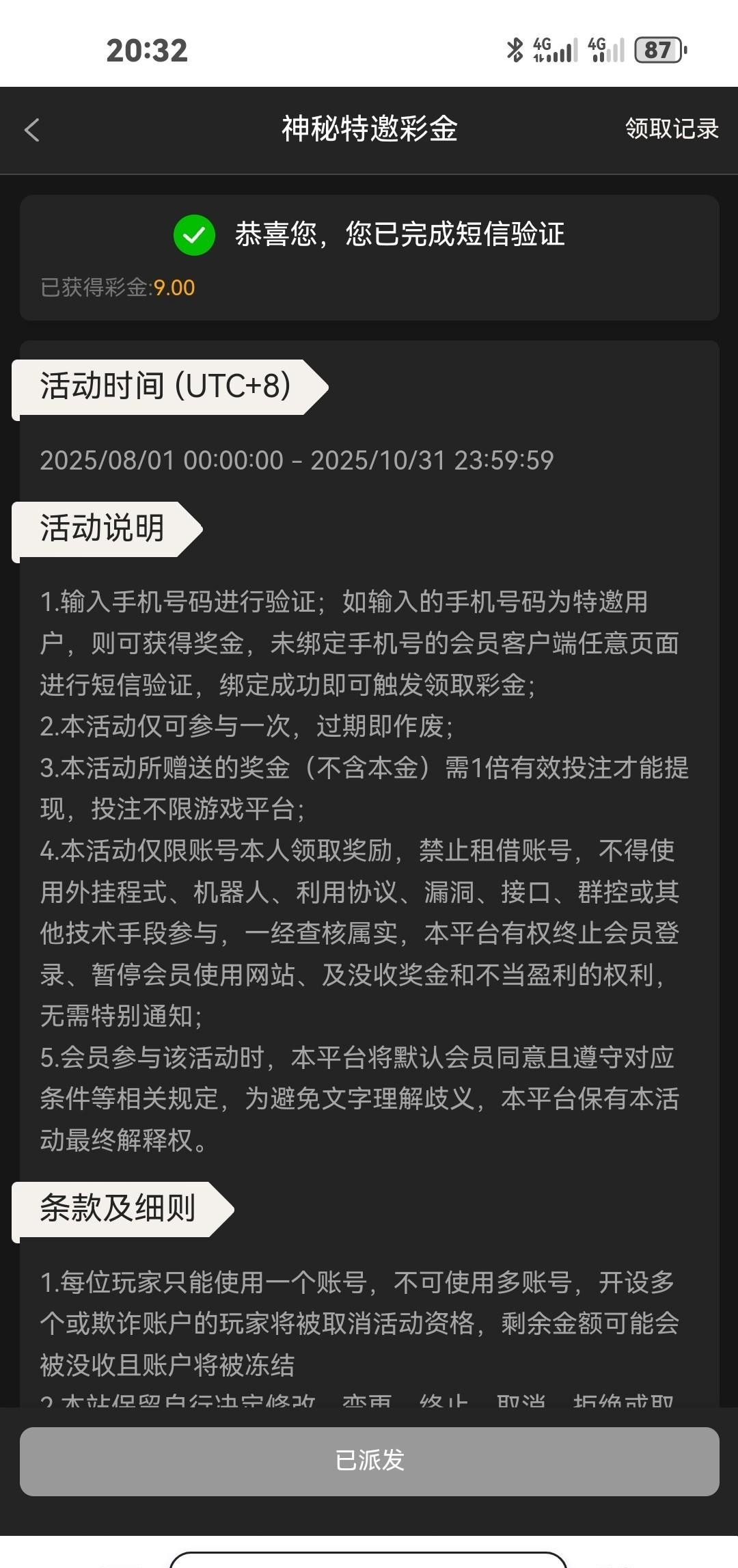Screen dimensions: 738x1568
Task: Go back using the top-left arrow
Action: click(x=32, y=130)
